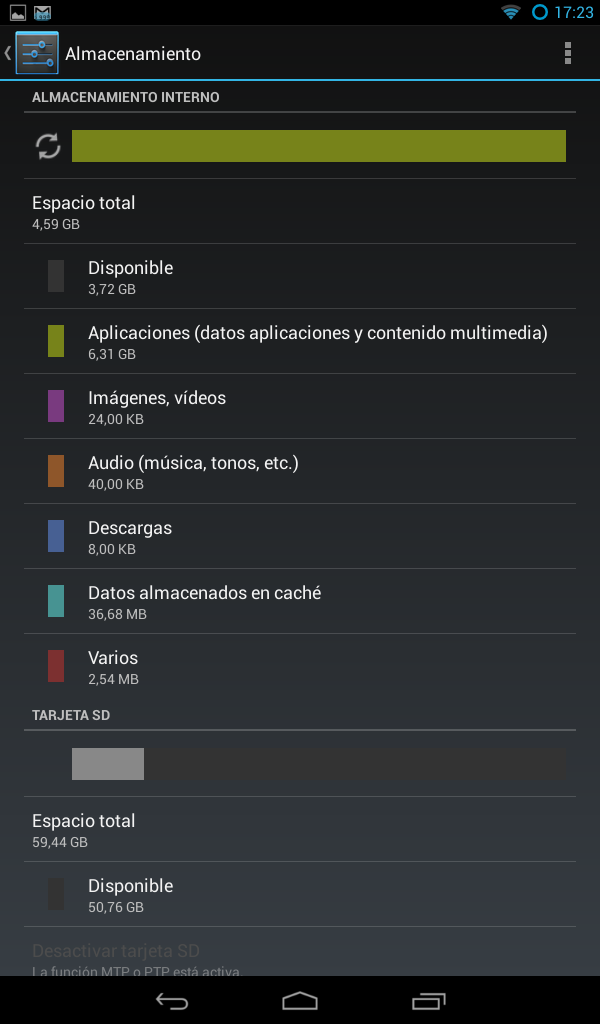Open the recent apps button
The width and height of the screenshot is (600, 1024).
click(428, 1000)
